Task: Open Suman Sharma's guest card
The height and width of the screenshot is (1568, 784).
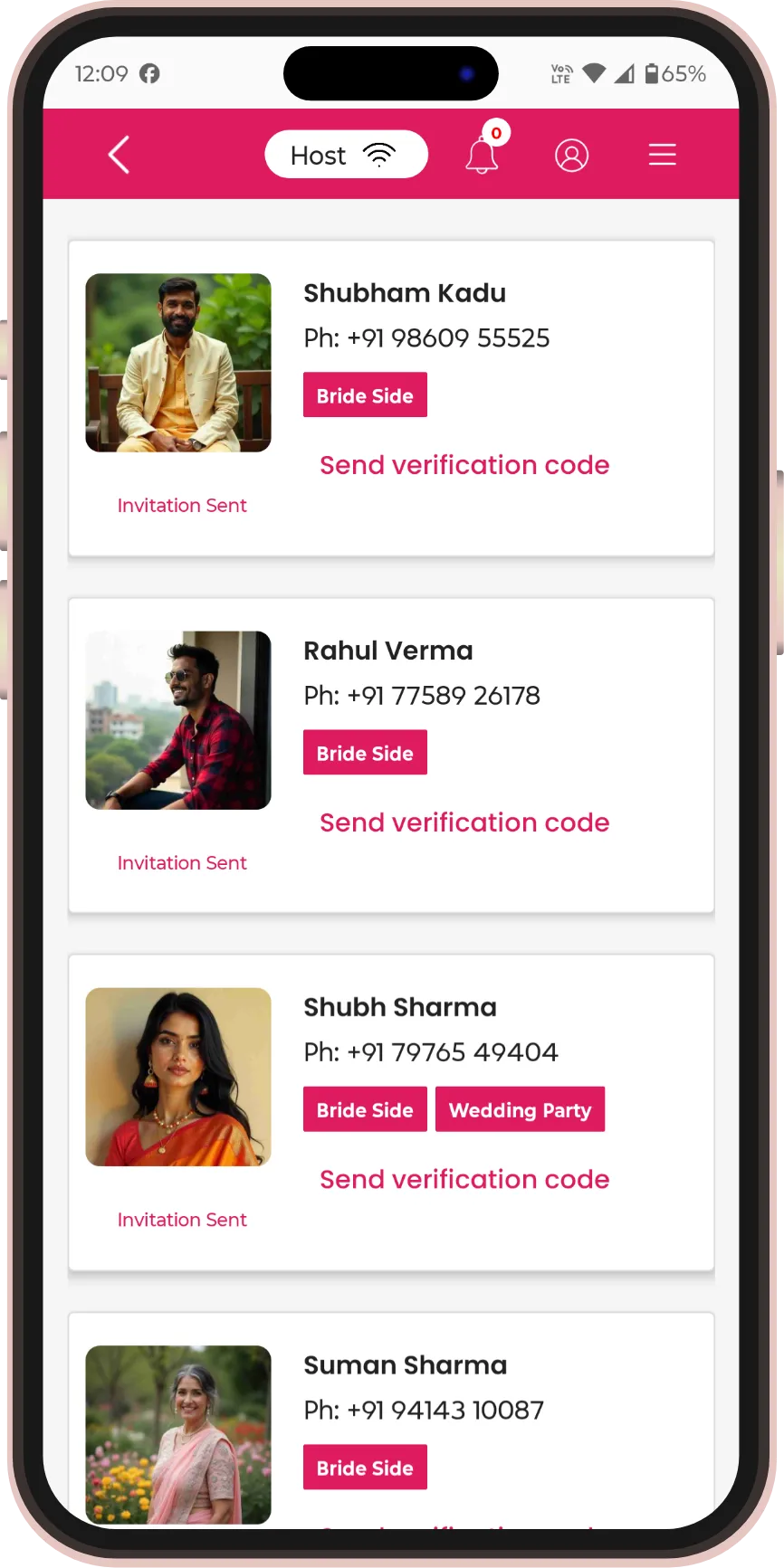Action: coord(405,1364)
